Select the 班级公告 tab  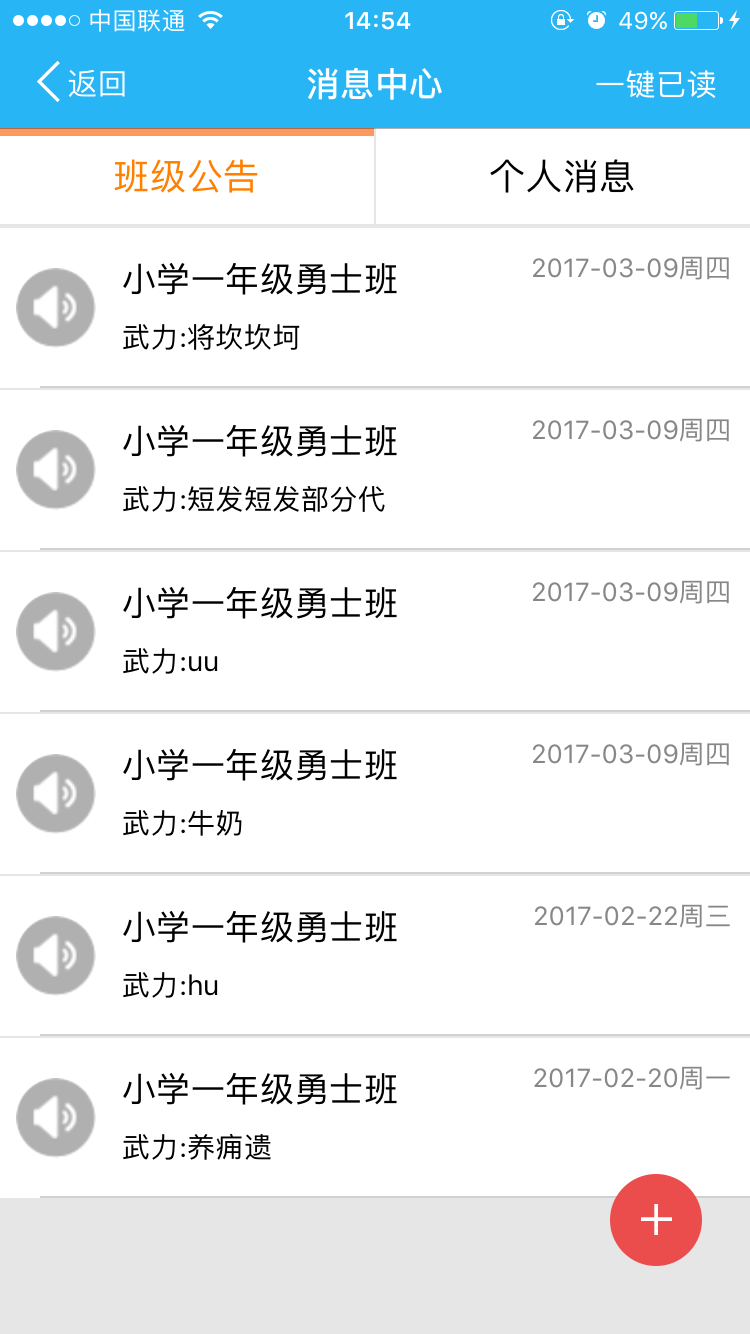pyautogui.click(x=187, y=177)
